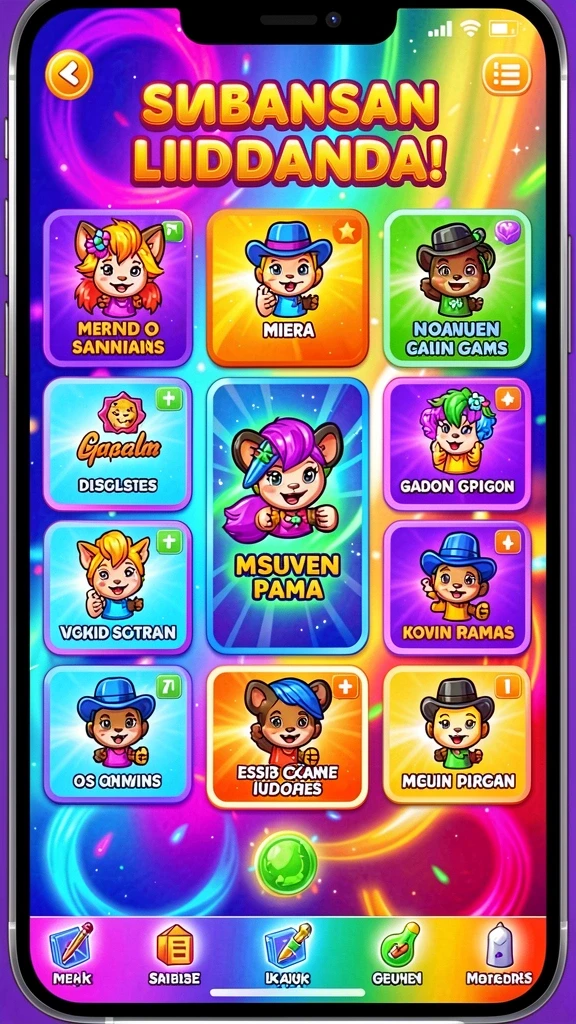Choose the Mguin Pirgan card
576x1024 pixels.
pyautogui.click(x=457, y=734)
